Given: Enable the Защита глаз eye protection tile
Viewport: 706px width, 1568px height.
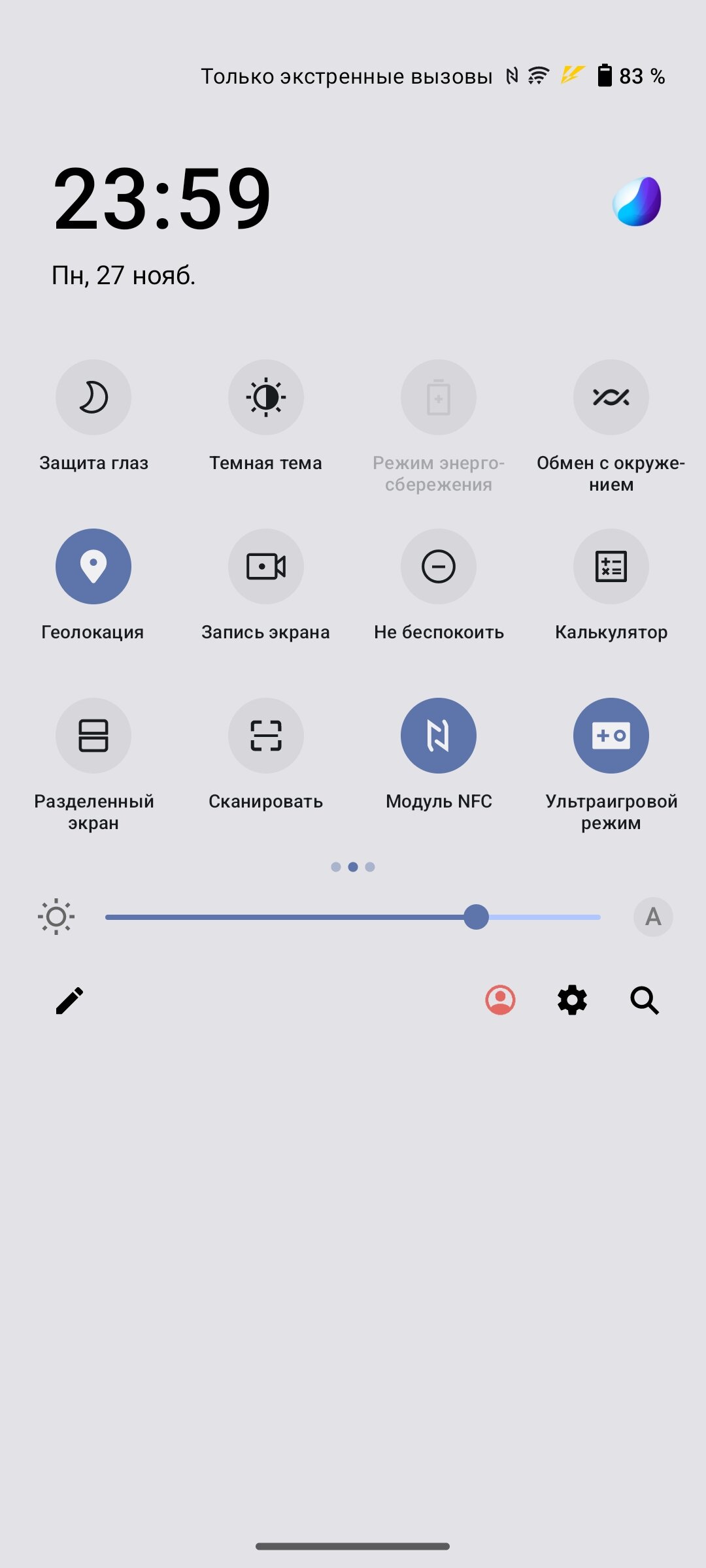Looking at the screenshot, I should coord(93,397).
